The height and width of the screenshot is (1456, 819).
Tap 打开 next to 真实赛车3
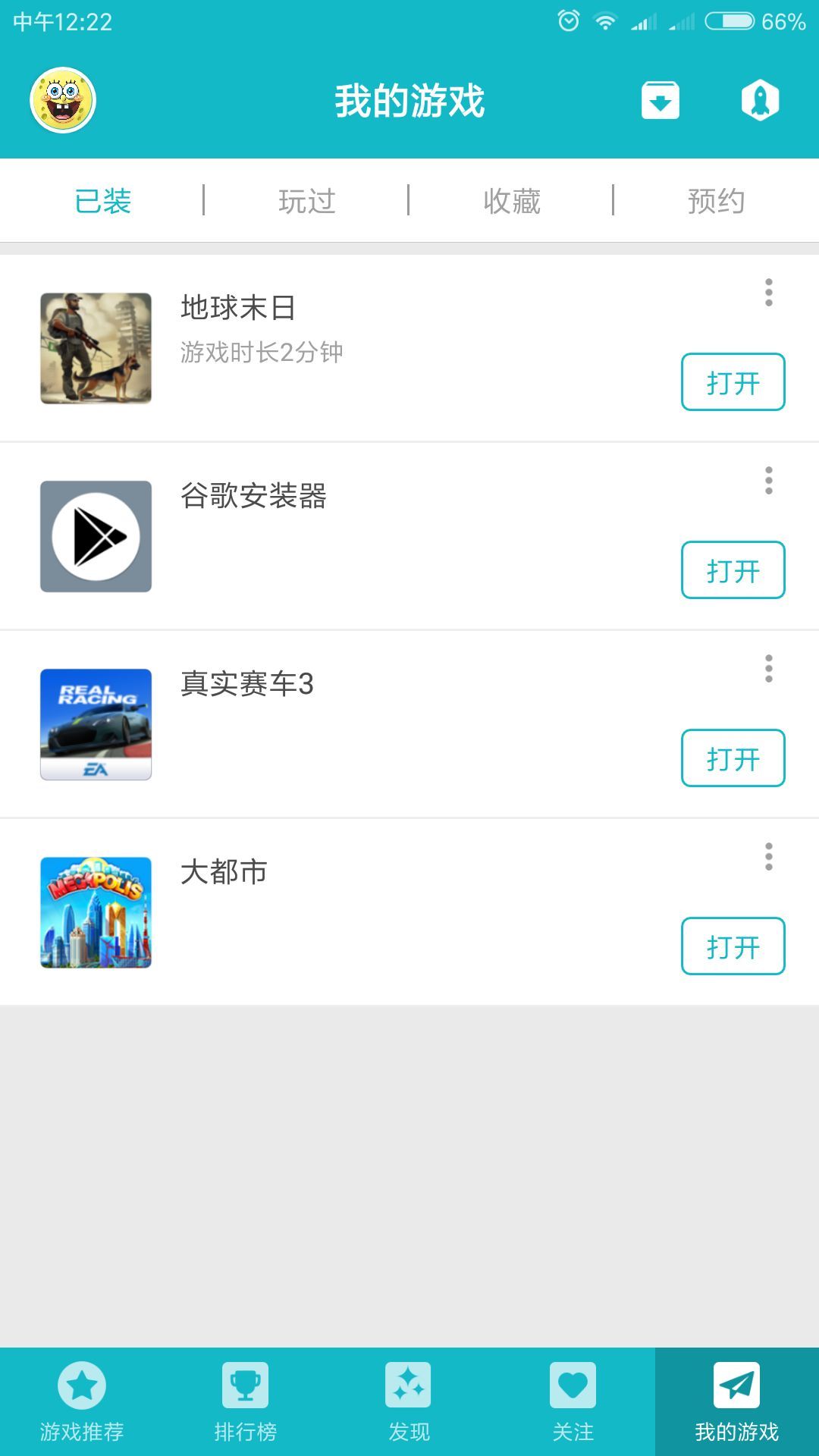click(733, 758)
